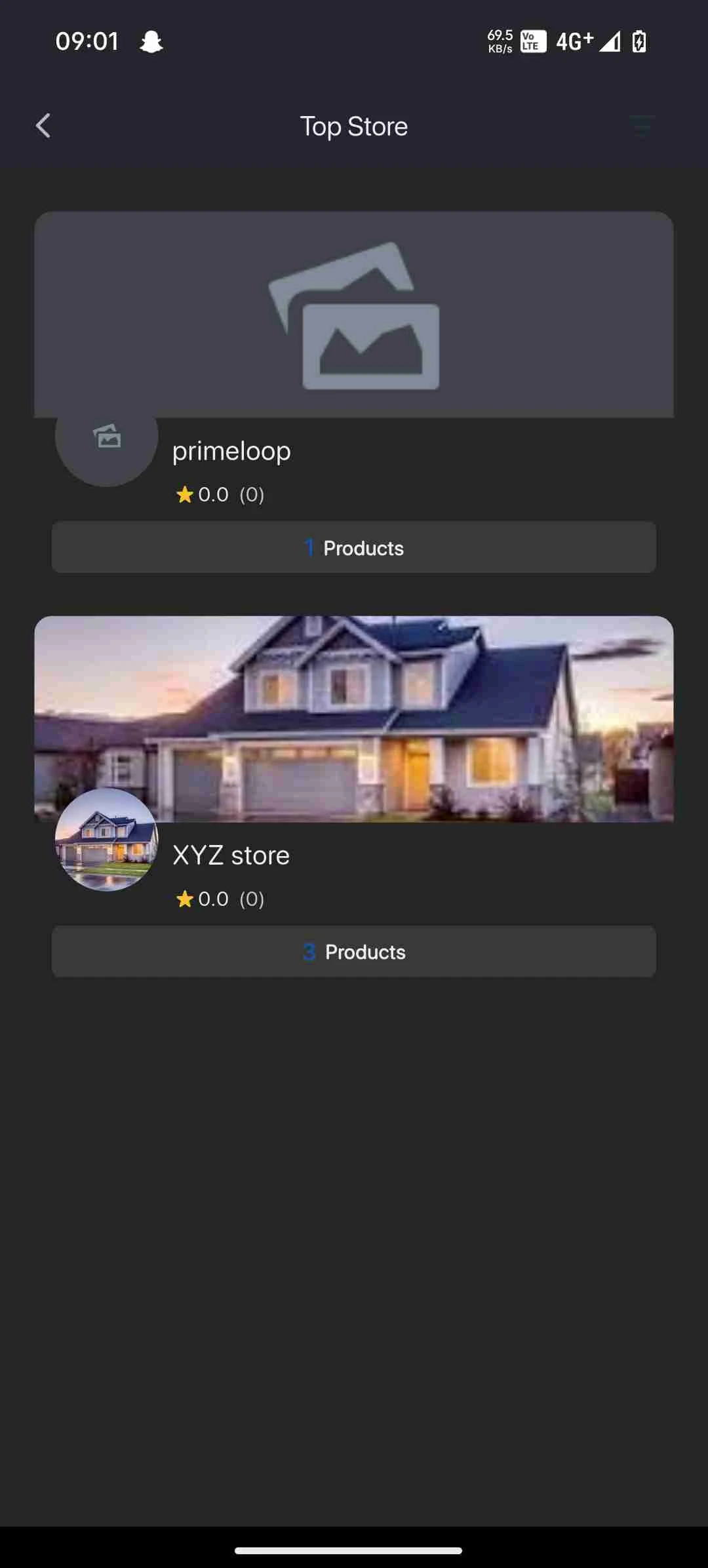The height and width of the screenshot is (1568, 708).
Task: Open the 3 Products button under XYZ store
Action: point(354,952)
